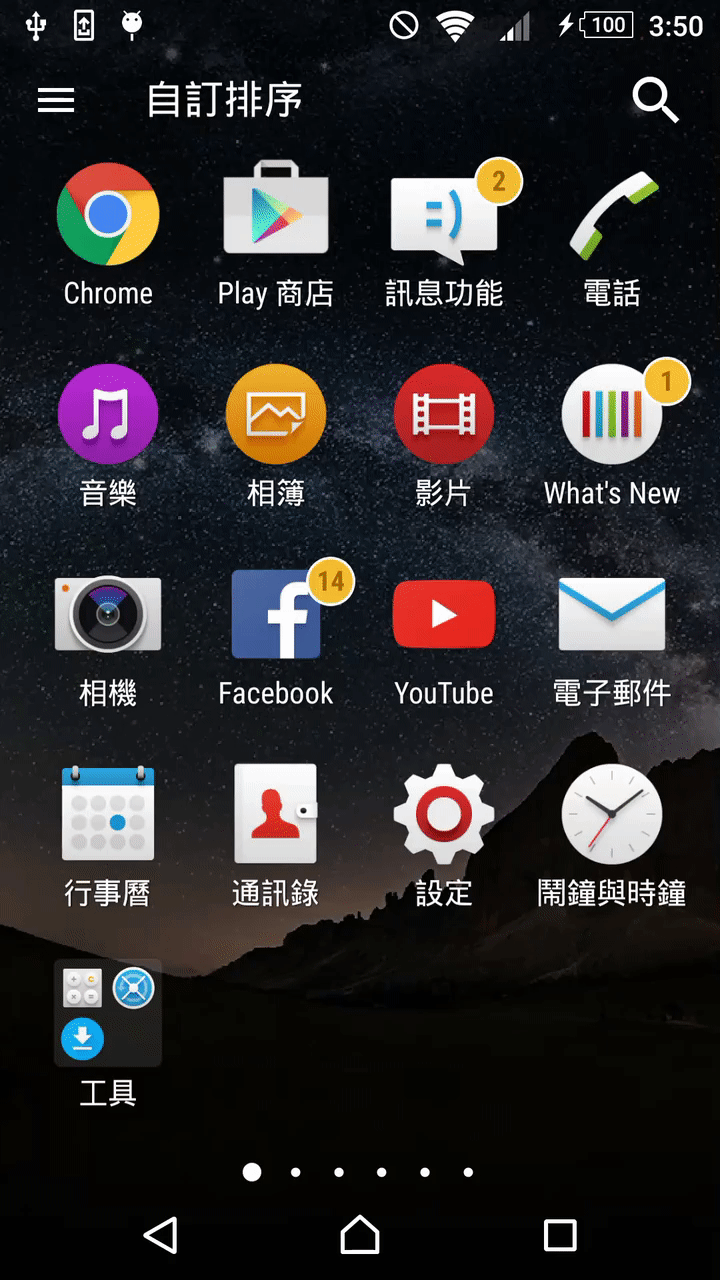This screenshot has width=720, height=1280.
Task: Search apps with the magnifier icon
Action: tap(655, 100)
